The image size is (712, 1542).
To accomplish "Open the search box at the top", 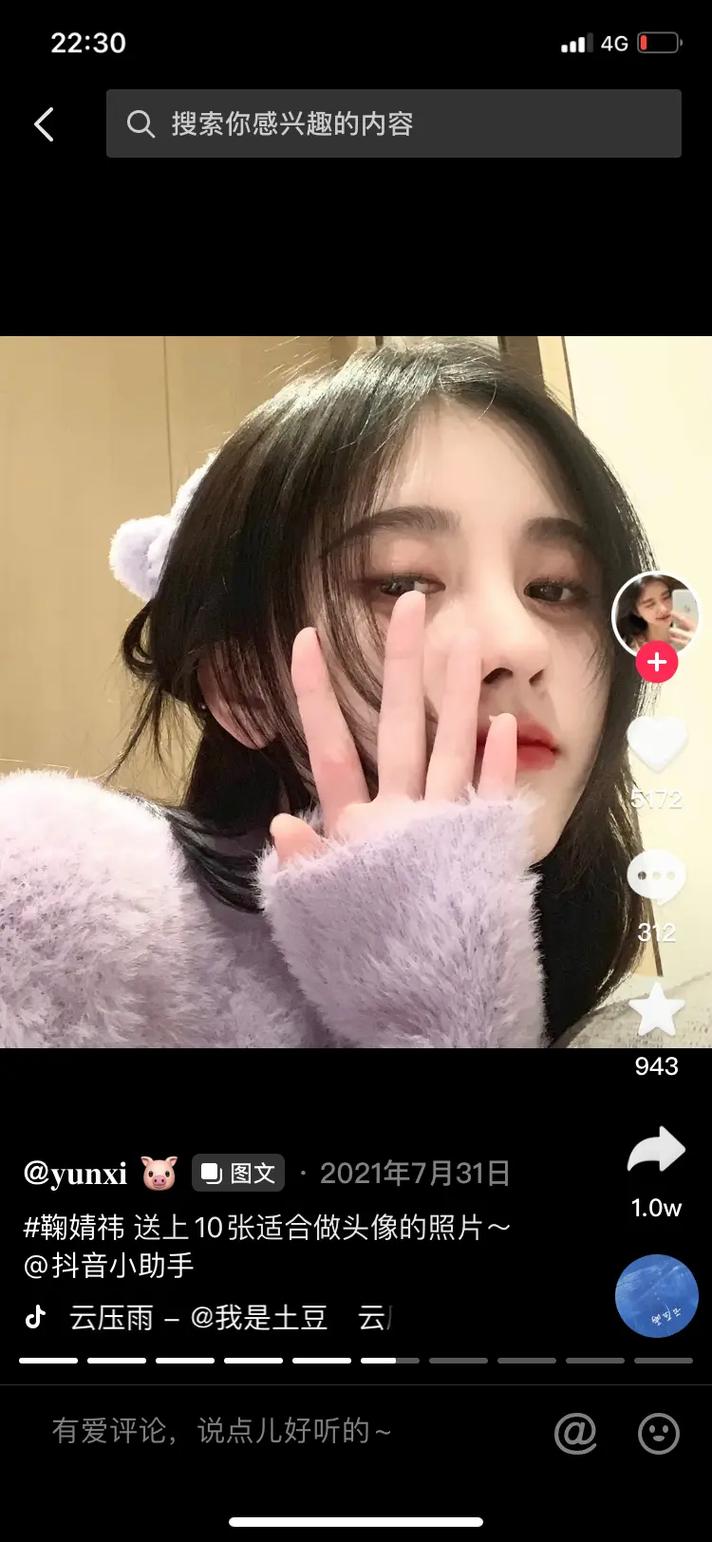I will [x=393, y=124].
